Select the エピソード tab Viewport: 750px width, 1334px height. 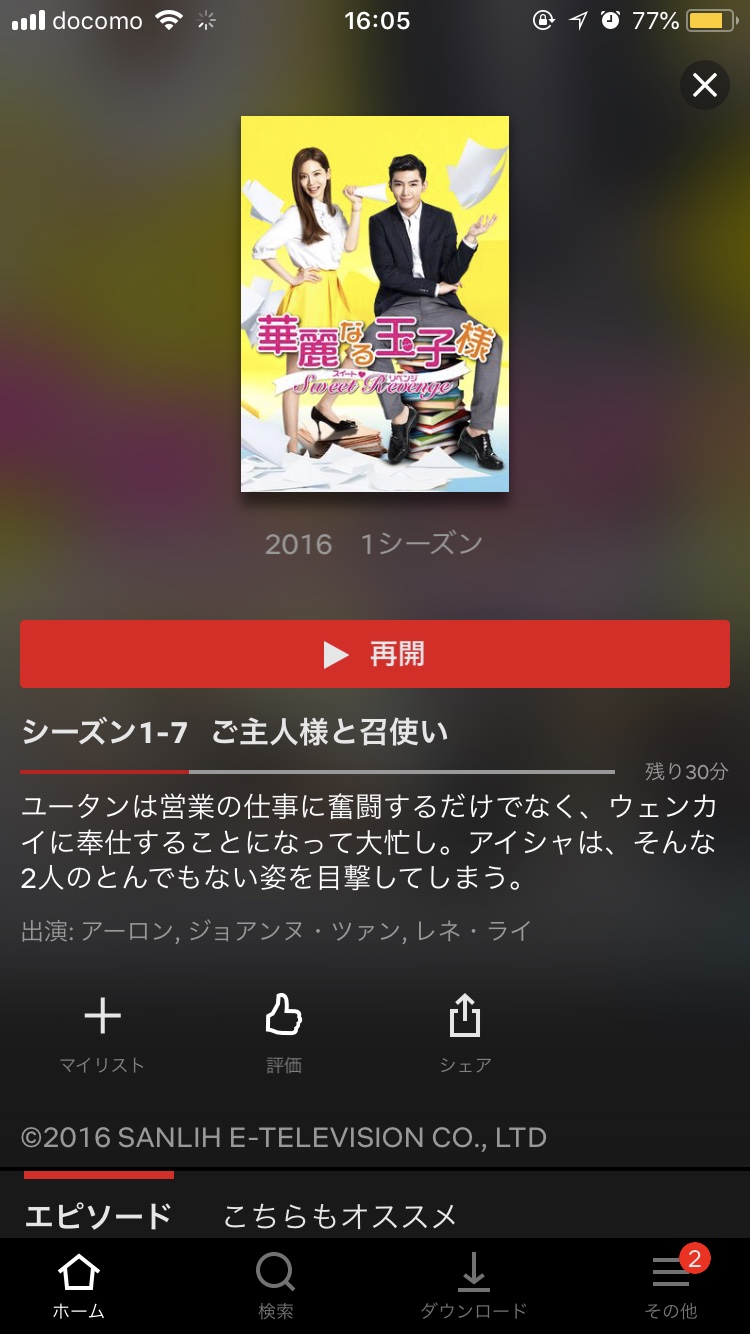pos(98,1216)
